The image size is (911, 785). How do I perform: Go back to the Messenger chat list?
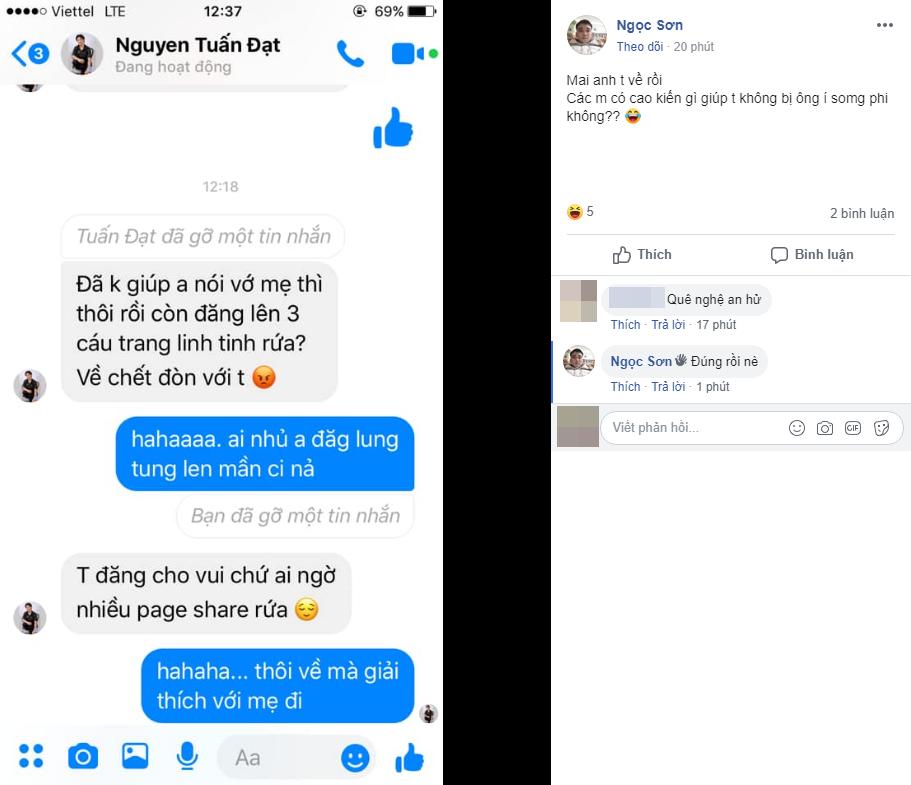[28, 53]
